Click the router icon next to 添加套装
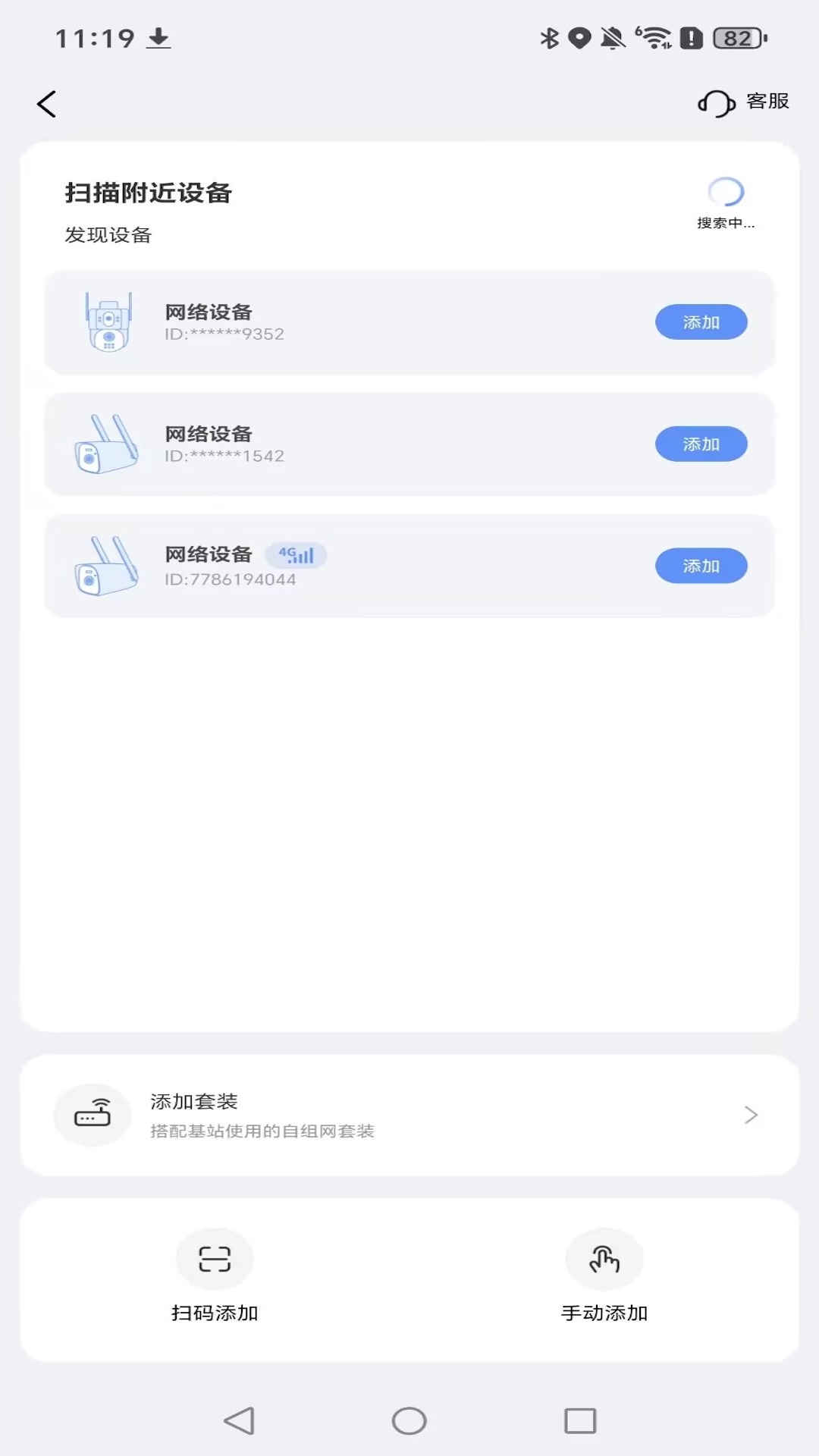 click(x=92, y=1115)
